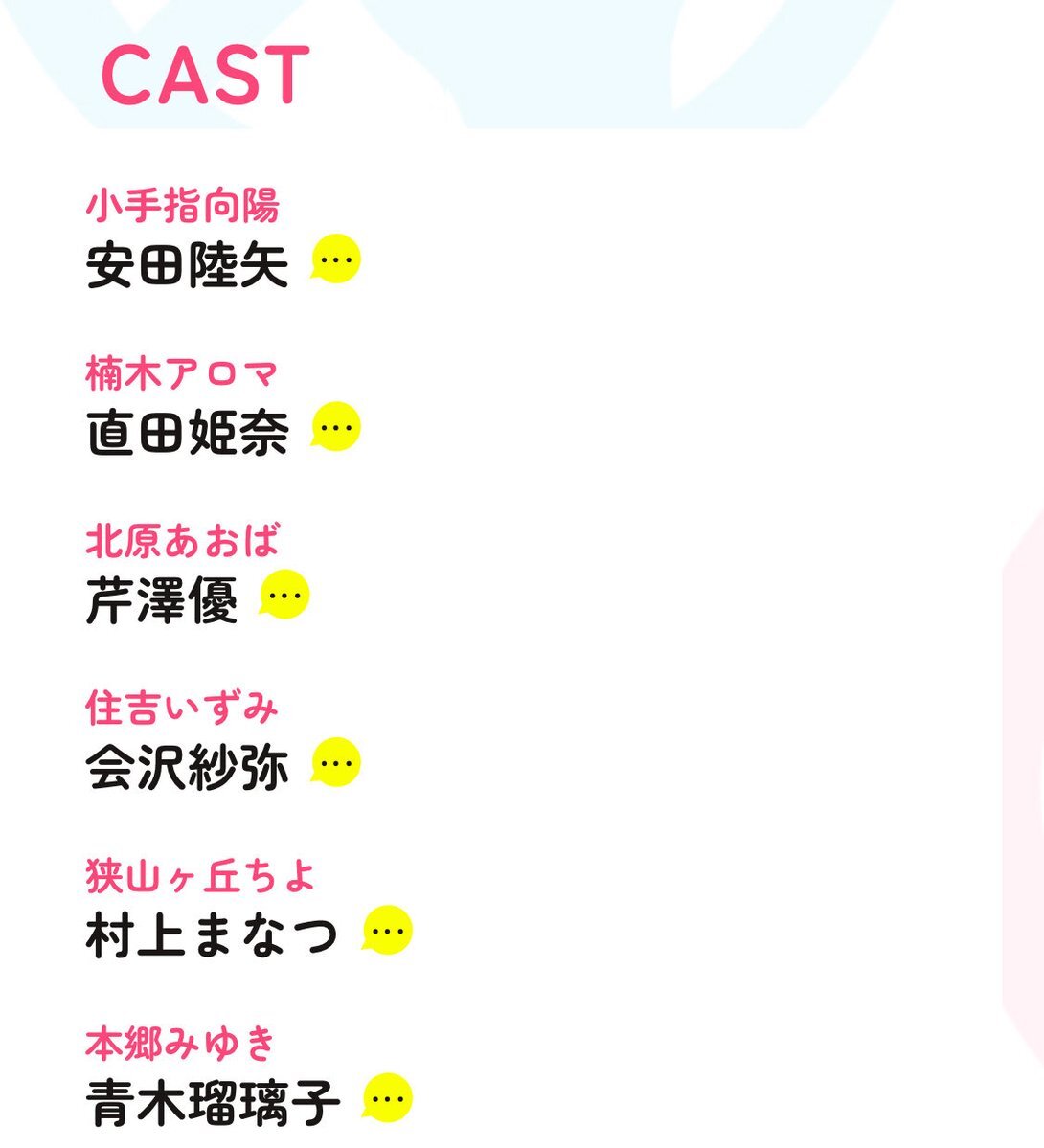Screen dimensions: 1044x1148
Task: Tap the comment icon beside 青木瑠璃子
Action: point(387,1097)
